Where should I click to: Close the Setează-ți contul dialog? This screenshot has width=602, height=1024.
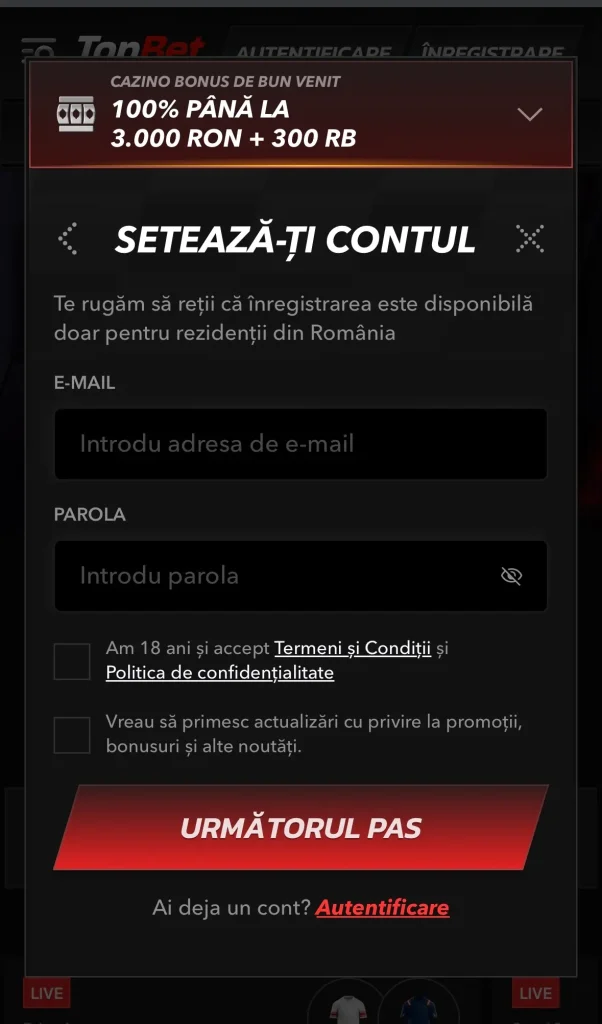click(529, 239)
